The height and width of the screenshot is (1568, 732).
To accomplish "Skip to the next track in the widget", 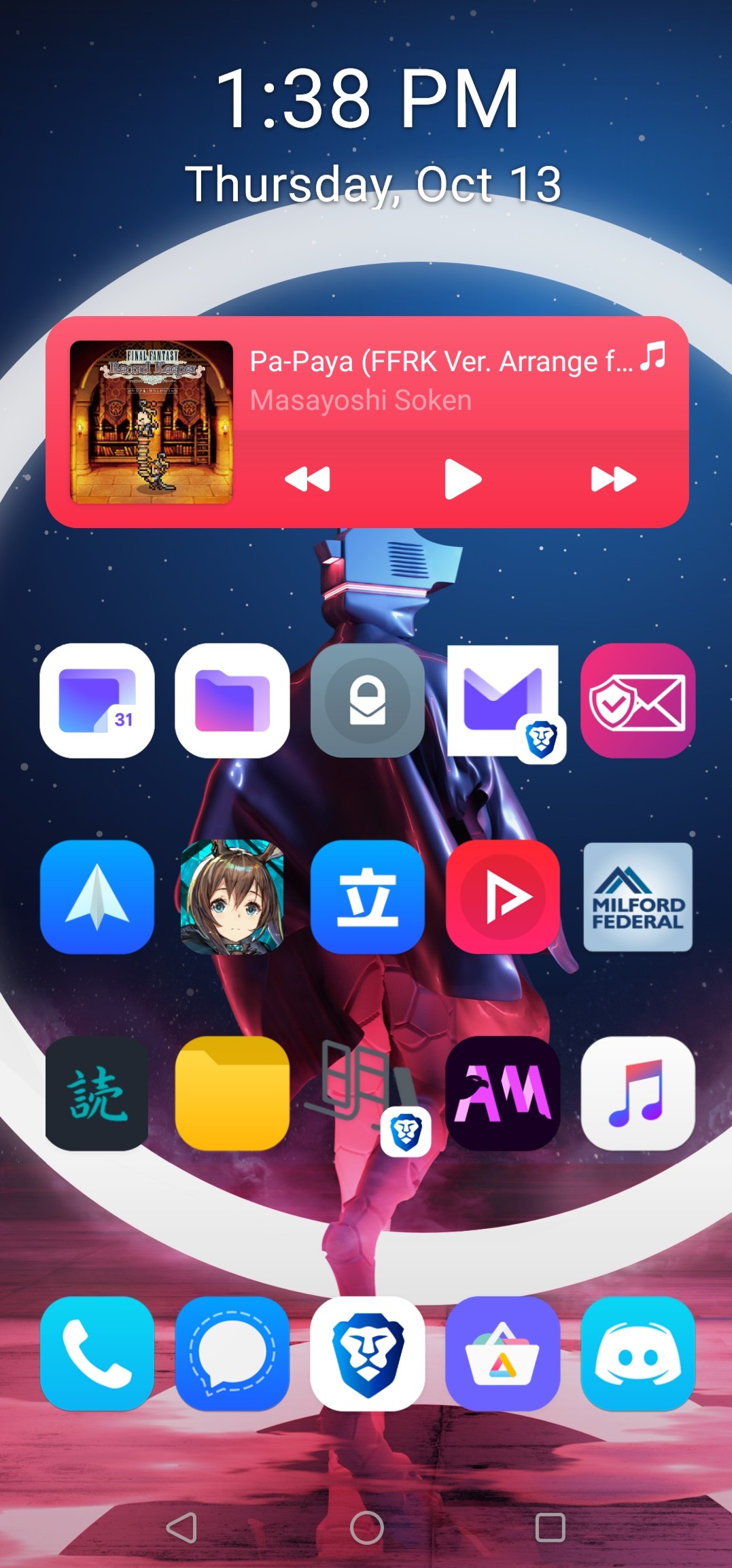I will click(x=613, y=479).
